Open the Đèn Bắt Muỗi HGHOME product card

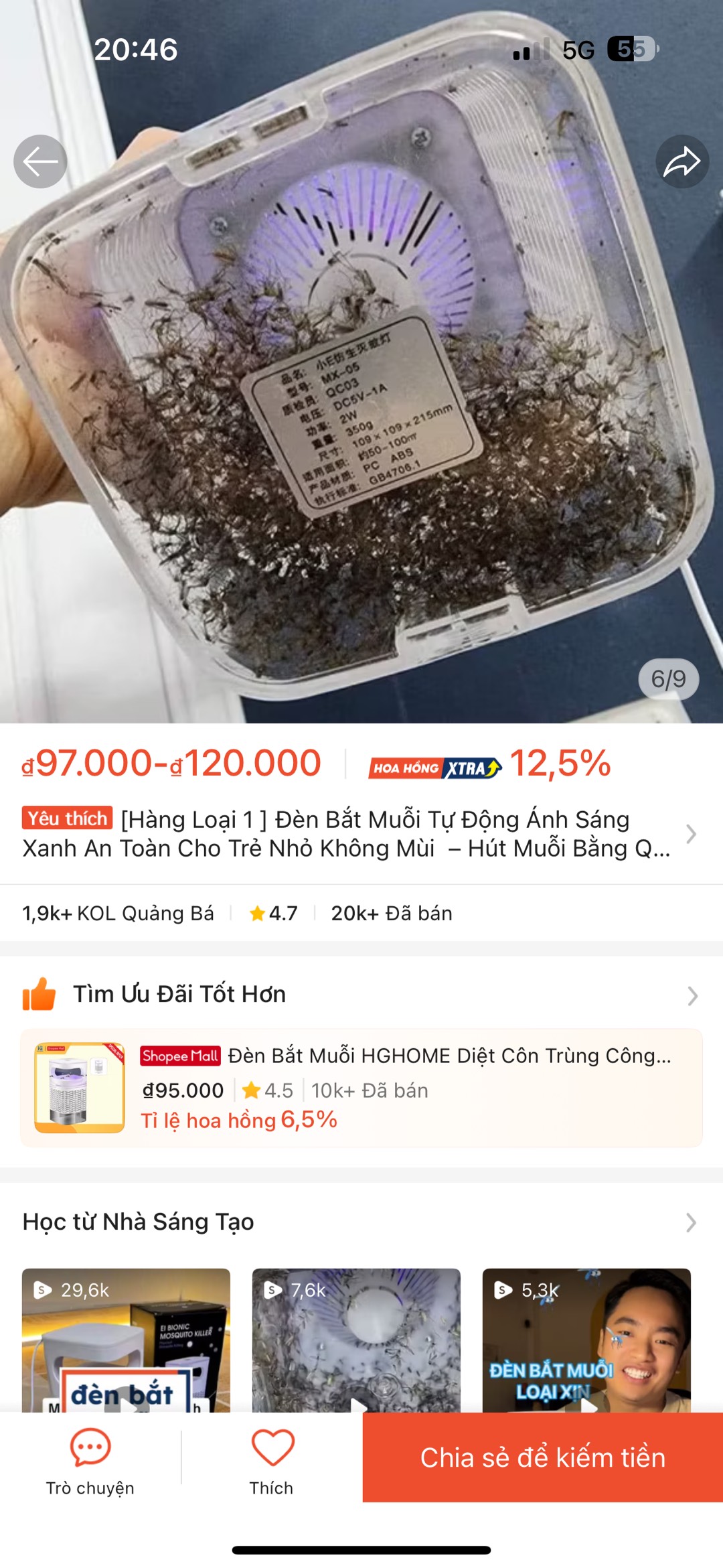(x=361, y=1088)
